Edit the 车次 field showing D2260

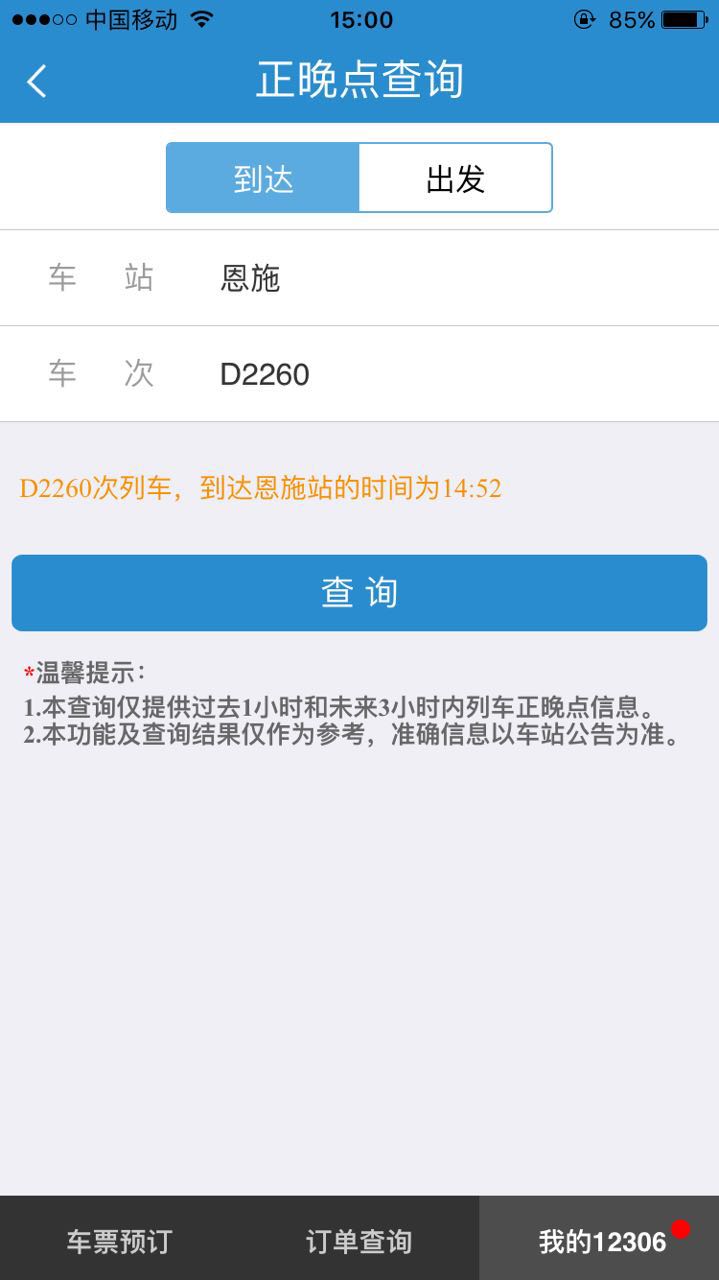pos(359,374)
